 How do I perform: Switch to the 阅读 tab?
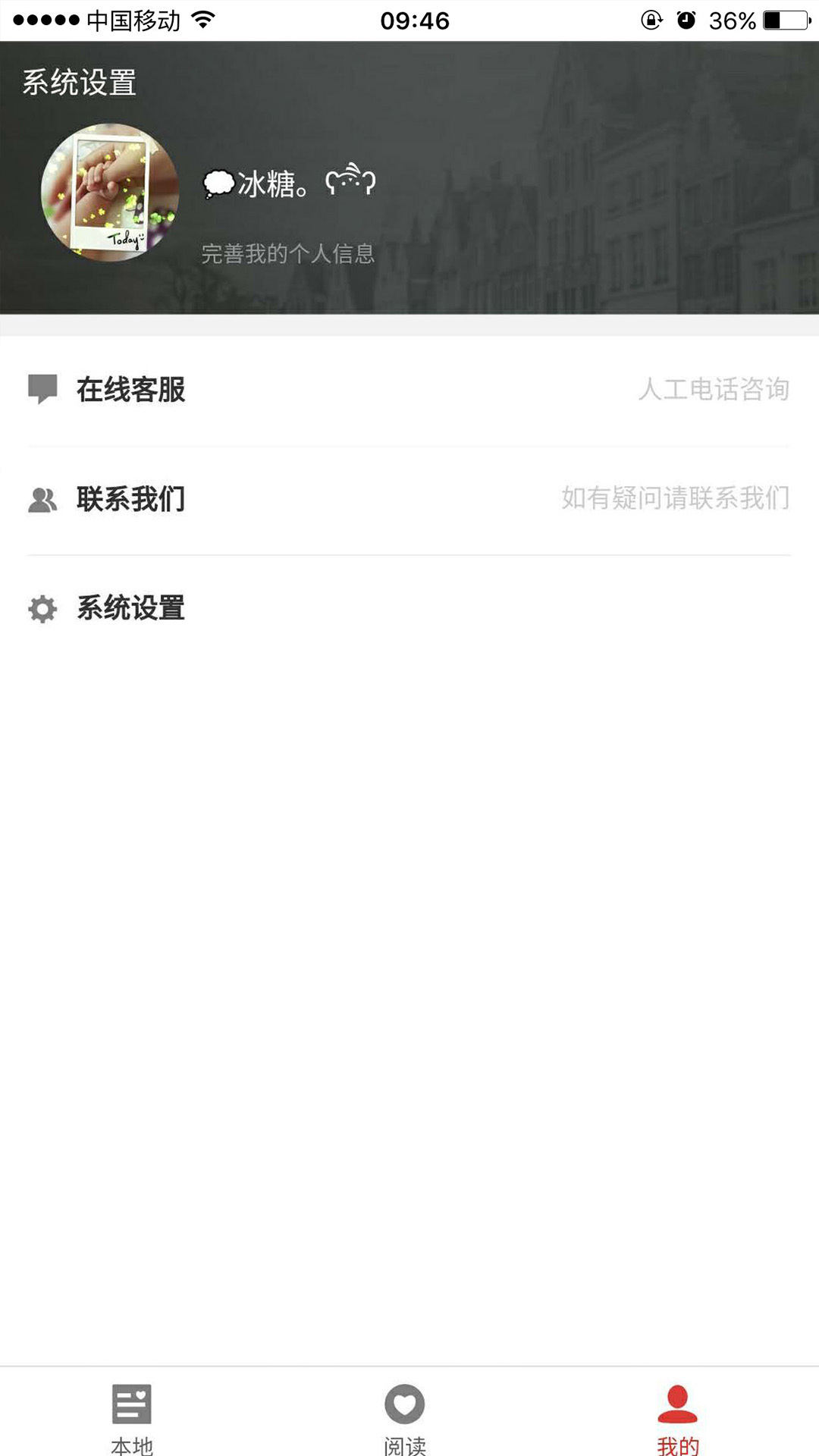[405, 1417]
